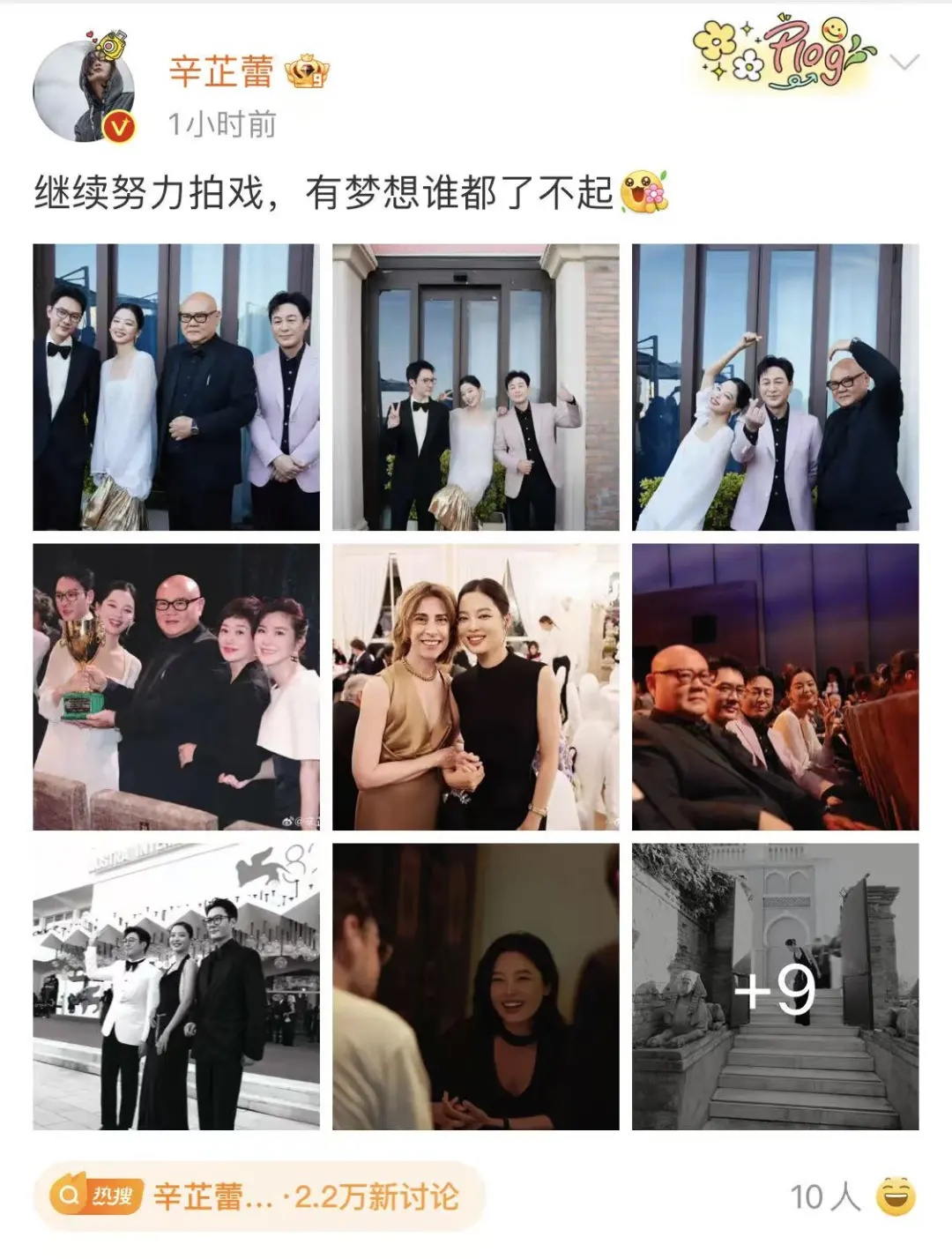This screenshot has width=952, height=1259.
Task: Open 辛芷蕾's profile avatar
Action: pyautogui.click(x=84, y=91)
